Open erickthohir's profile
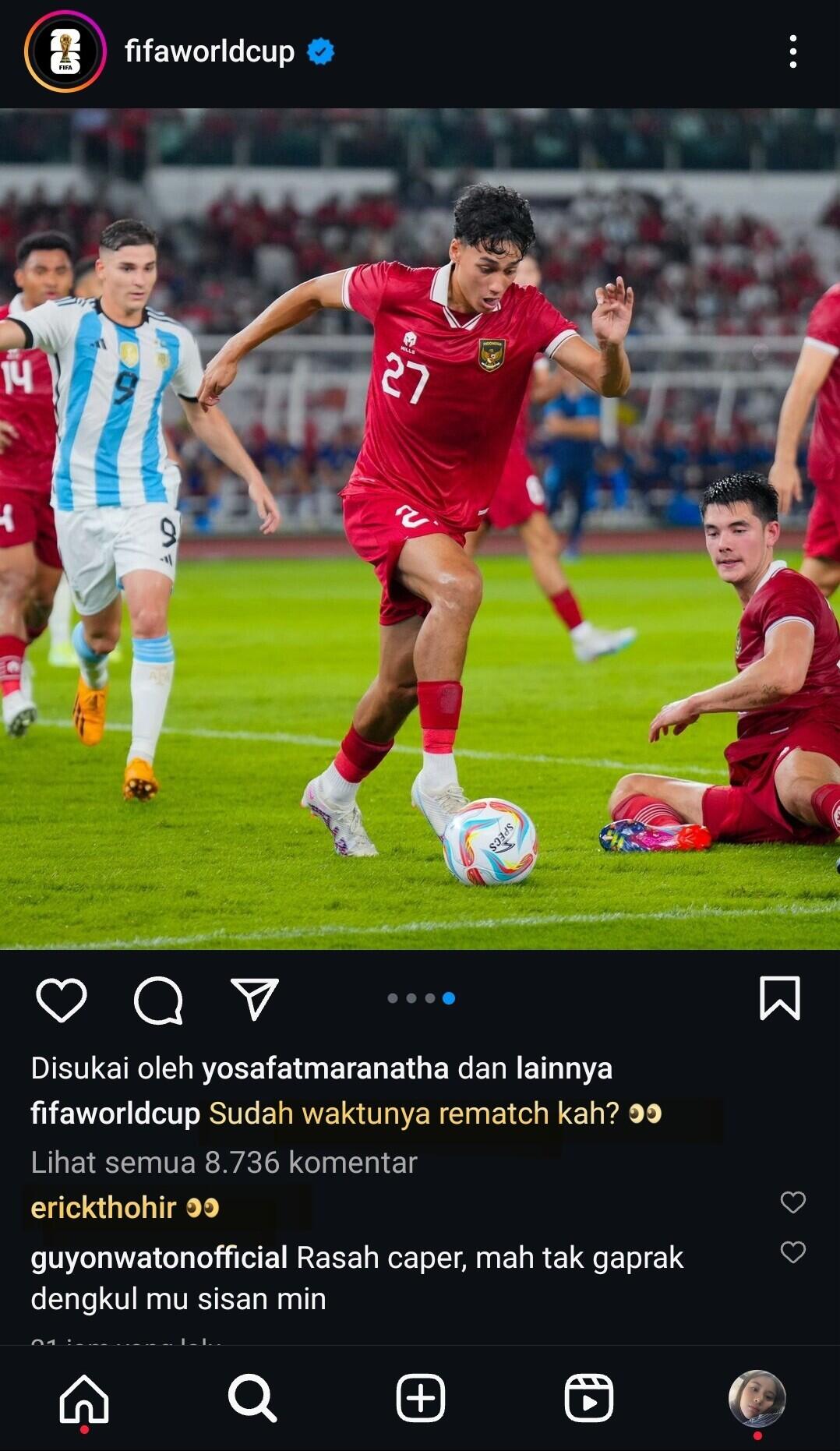The image size is (840, 1451). (x=104, y=1208)
